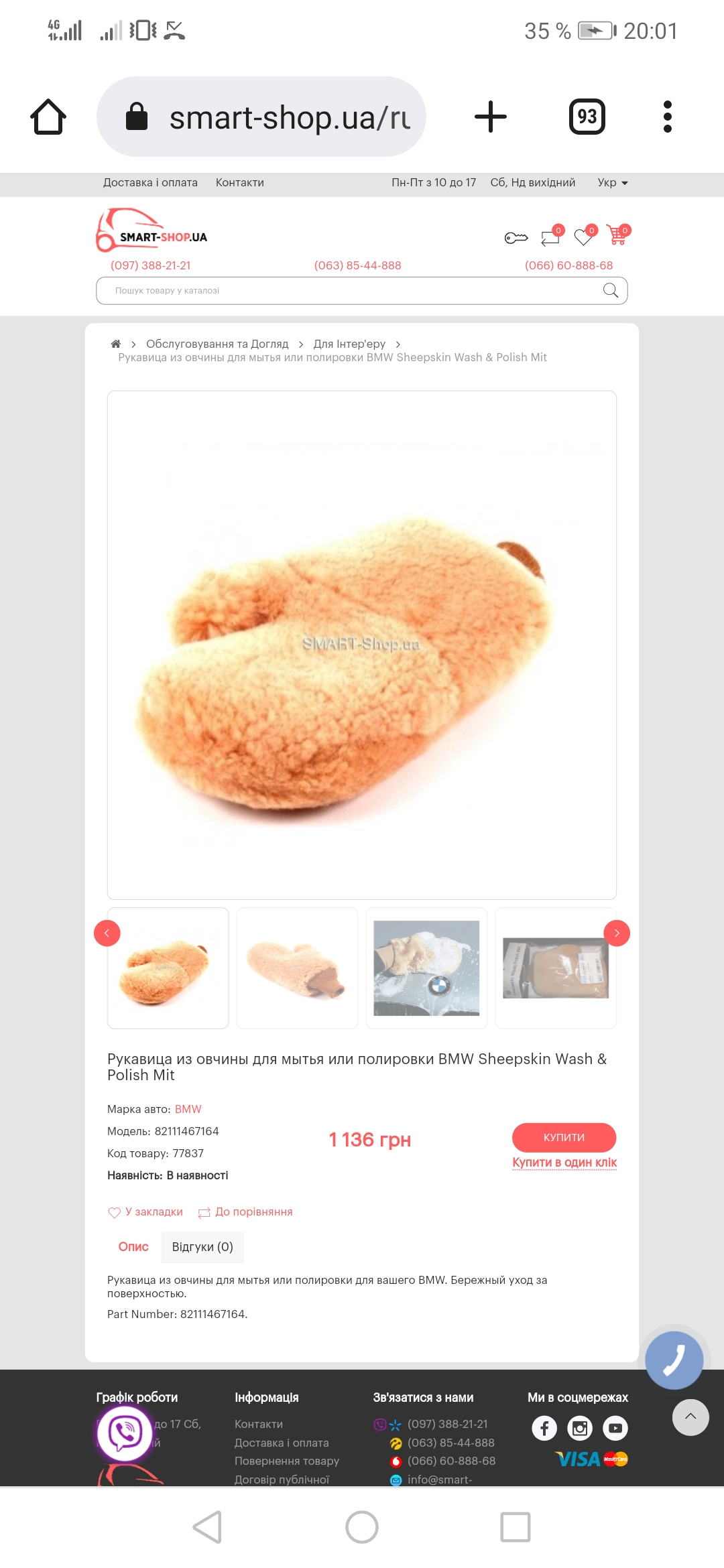Select the thumbnail of the mitt washing a BMW

(426, 968)
